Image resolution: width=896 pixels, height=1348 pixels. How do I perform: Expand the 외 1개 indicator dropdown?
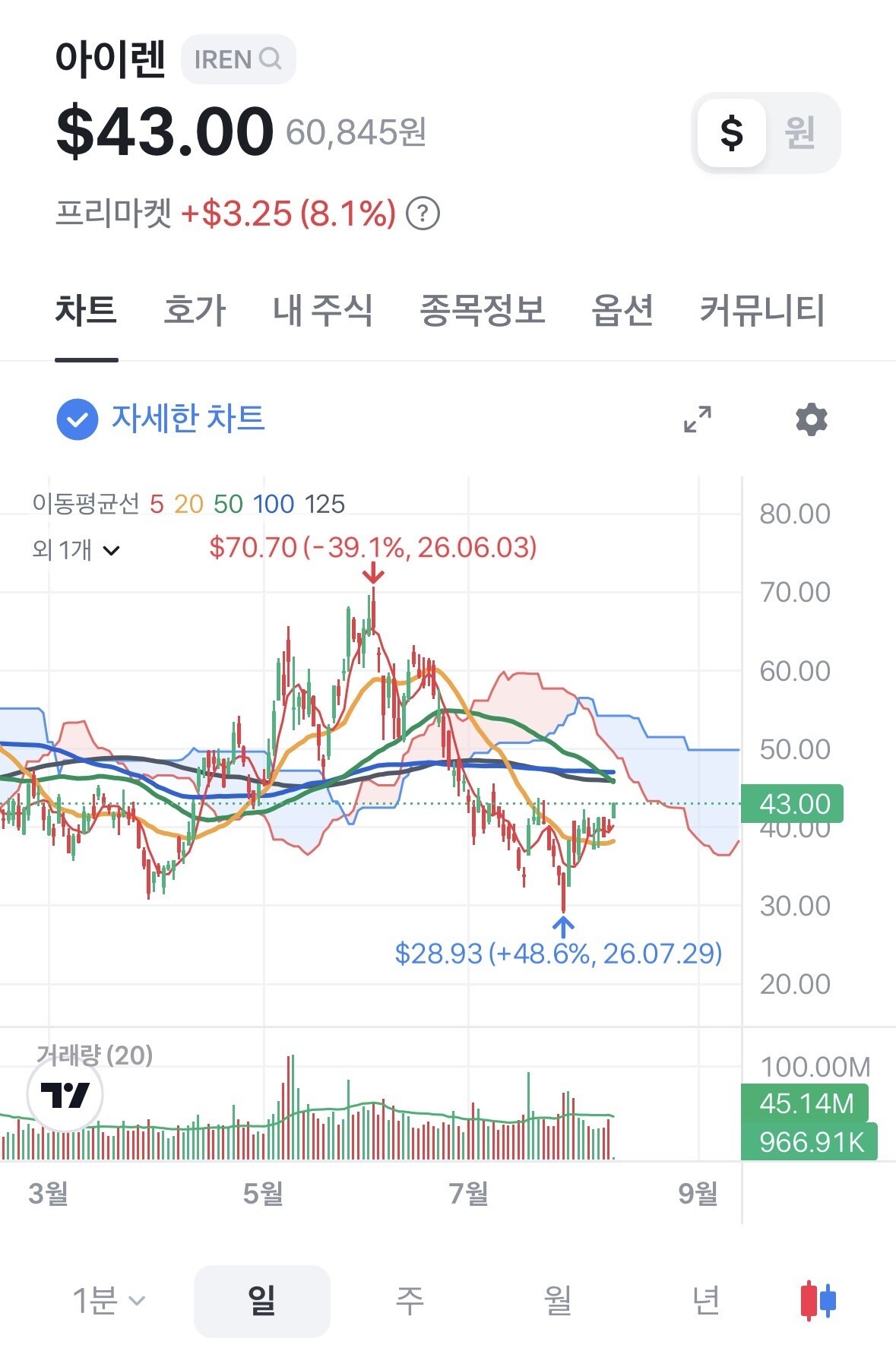coord(76,549)
